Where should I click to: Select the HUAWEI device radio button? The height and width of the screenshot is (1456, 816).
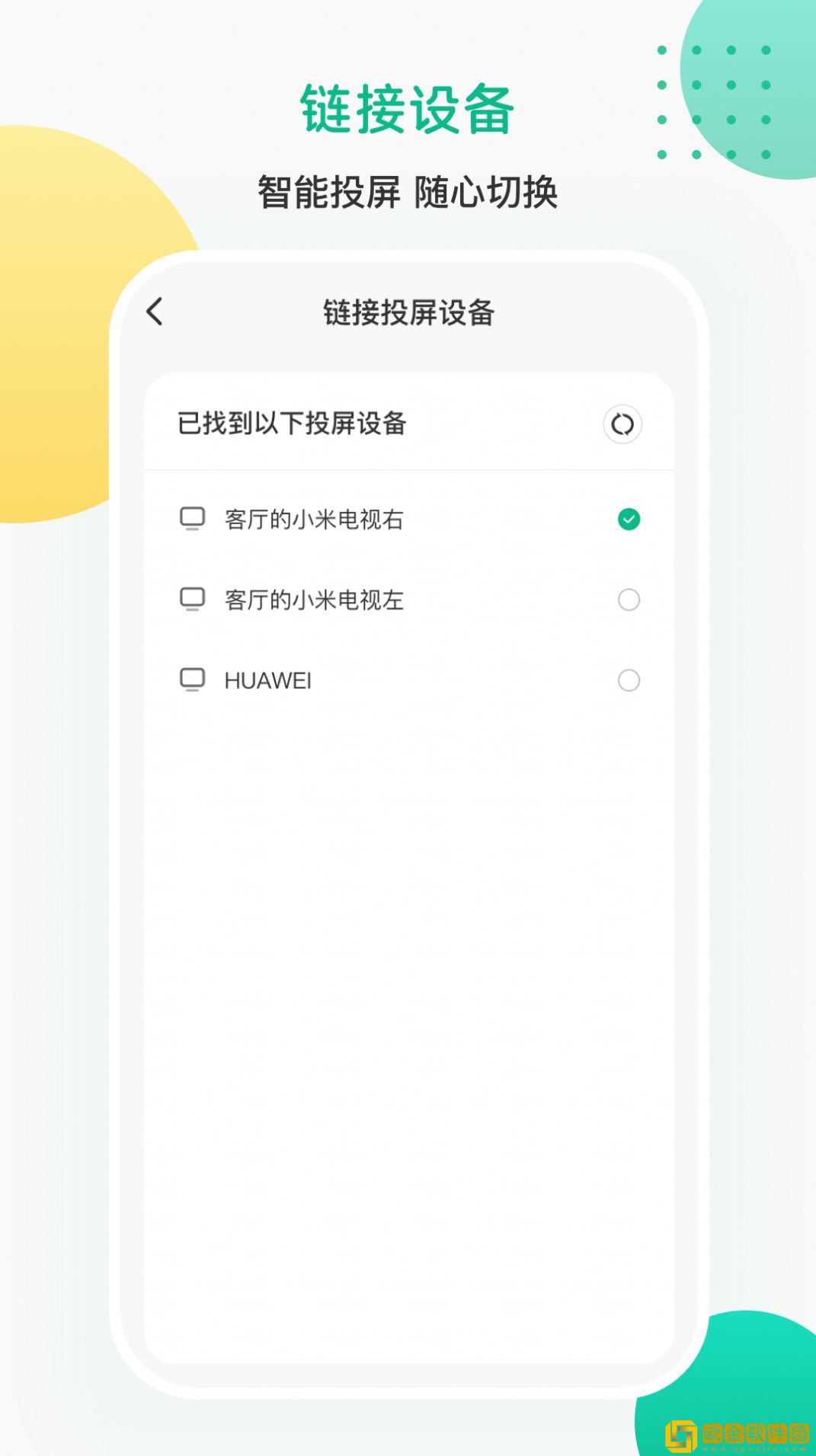[628, 680]
